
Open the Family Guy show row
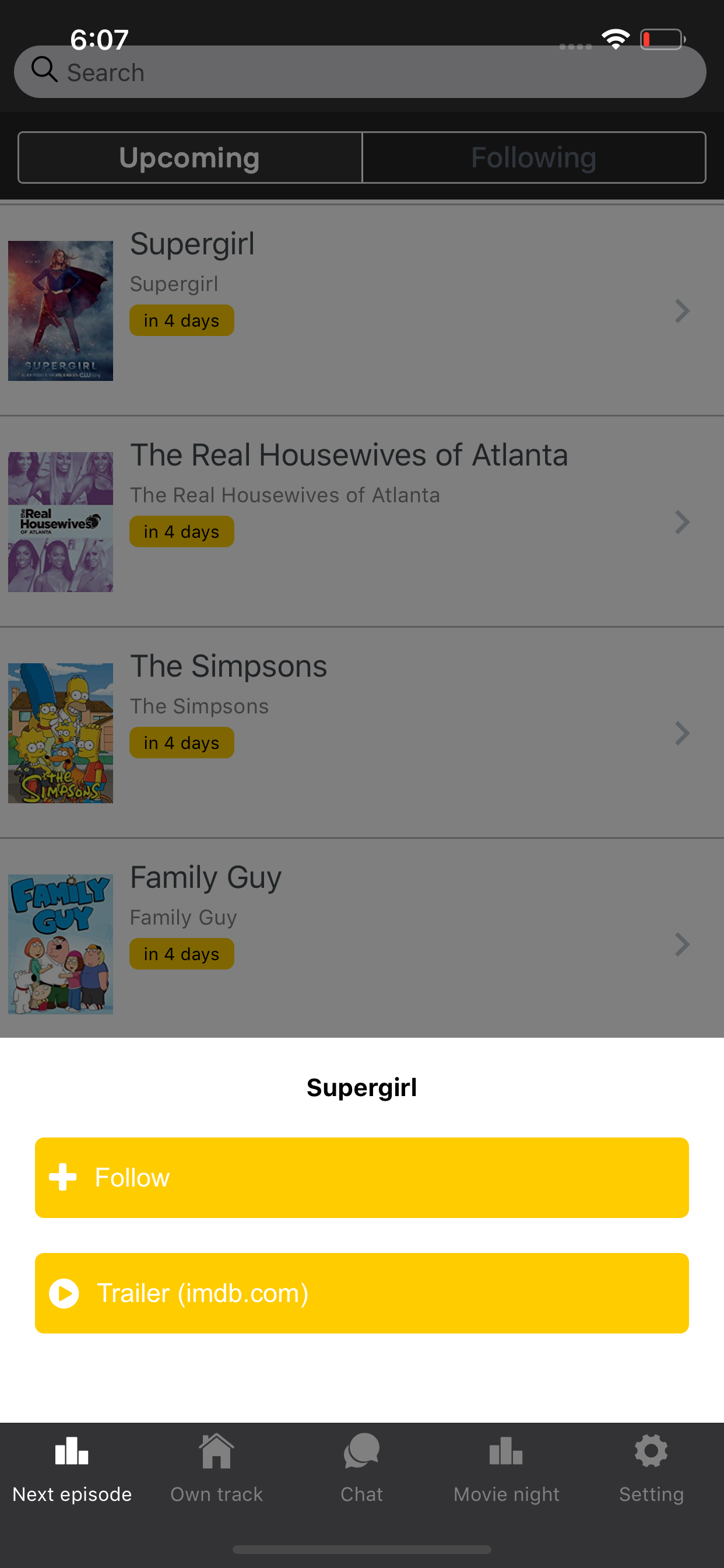point(361,944)
